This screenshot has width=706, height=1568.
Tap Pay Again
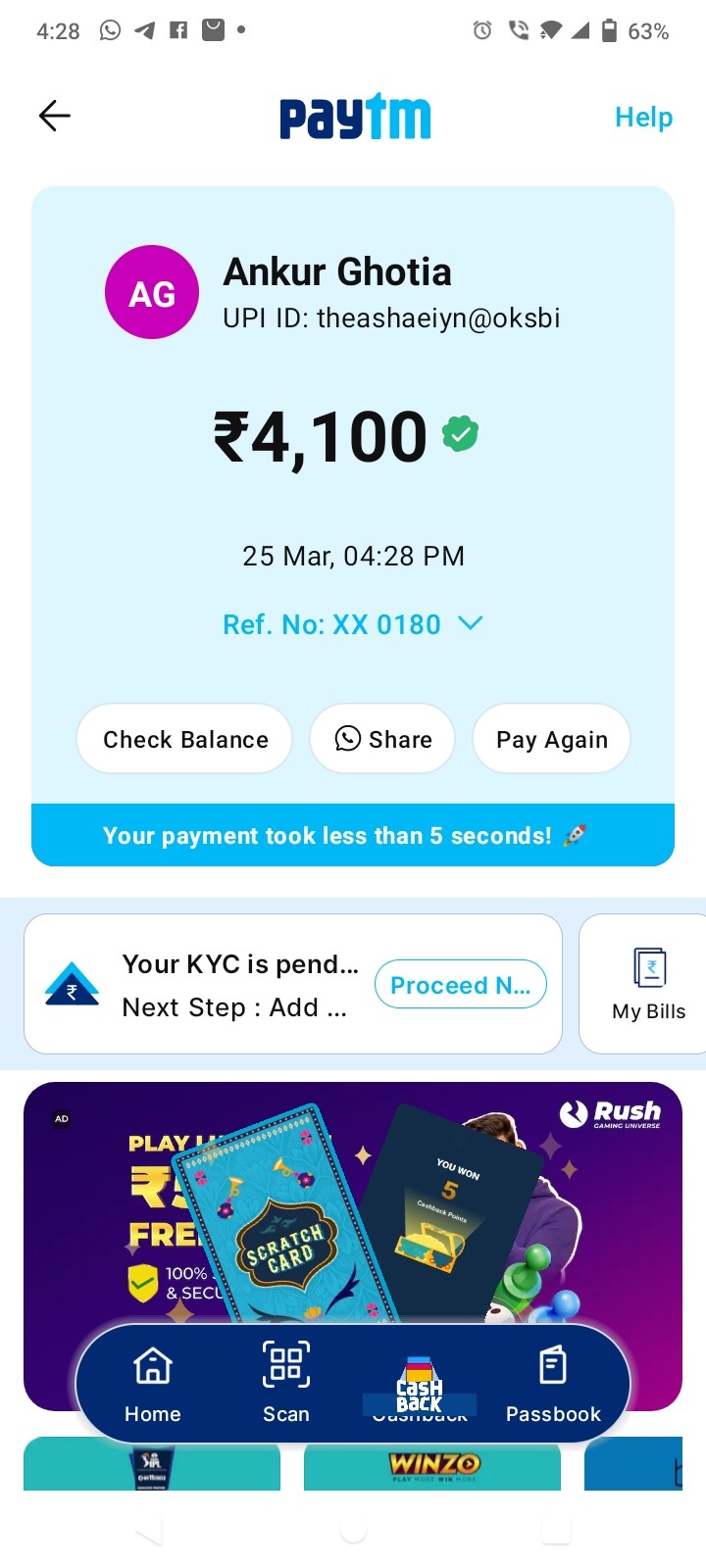click(x=551, y=739)
